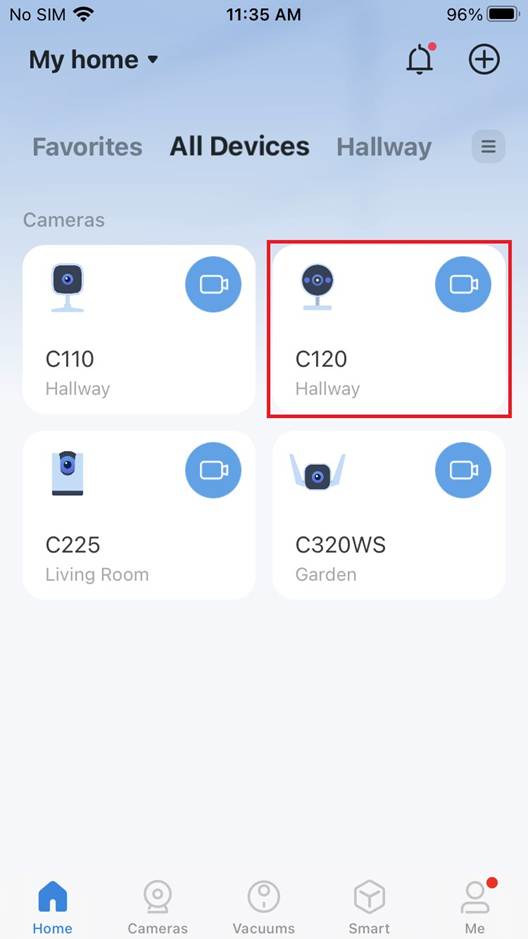Viewport: 528px width, 939px height.
Task: Switch to the Vacuums tab
Action: [263, 907]
